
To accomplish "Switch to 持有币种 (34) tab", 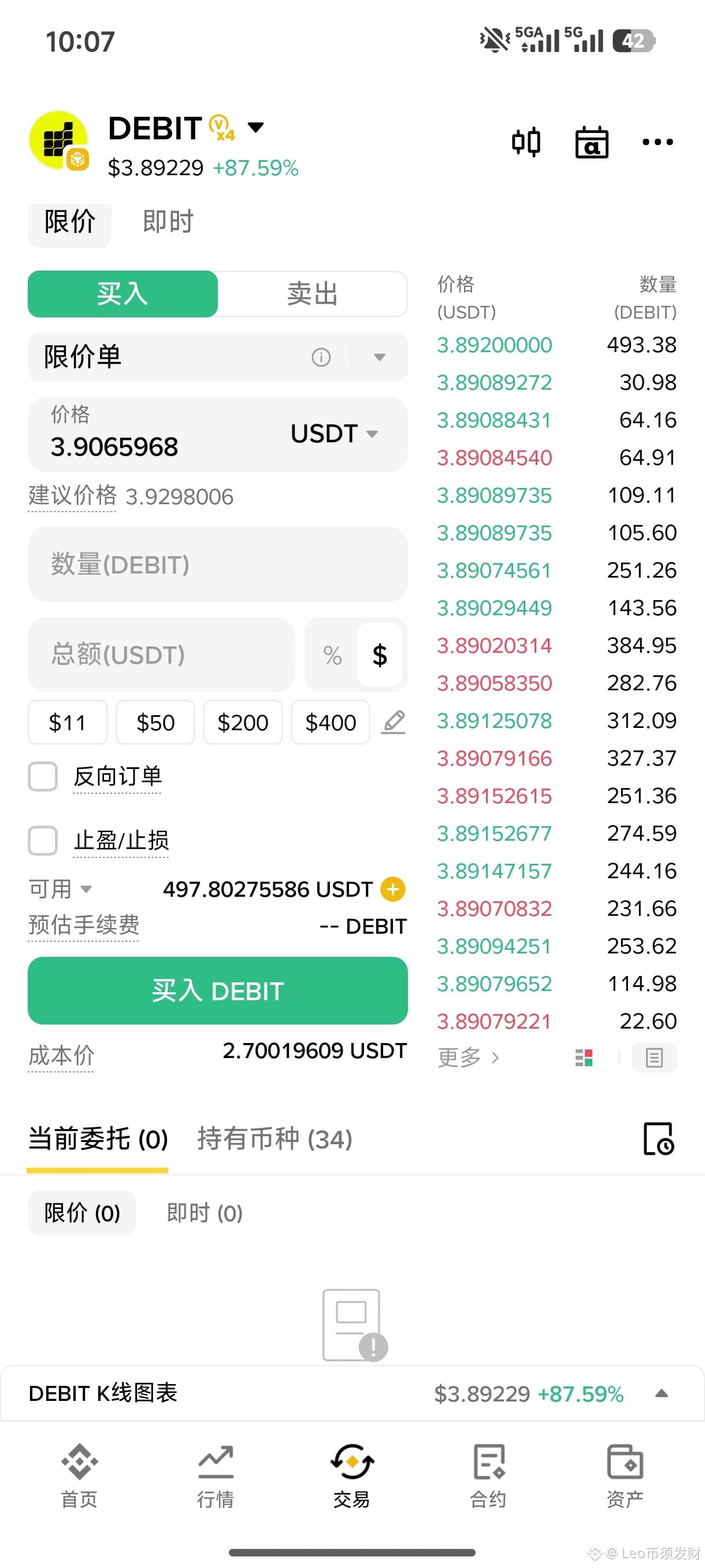I will 275,1139.
